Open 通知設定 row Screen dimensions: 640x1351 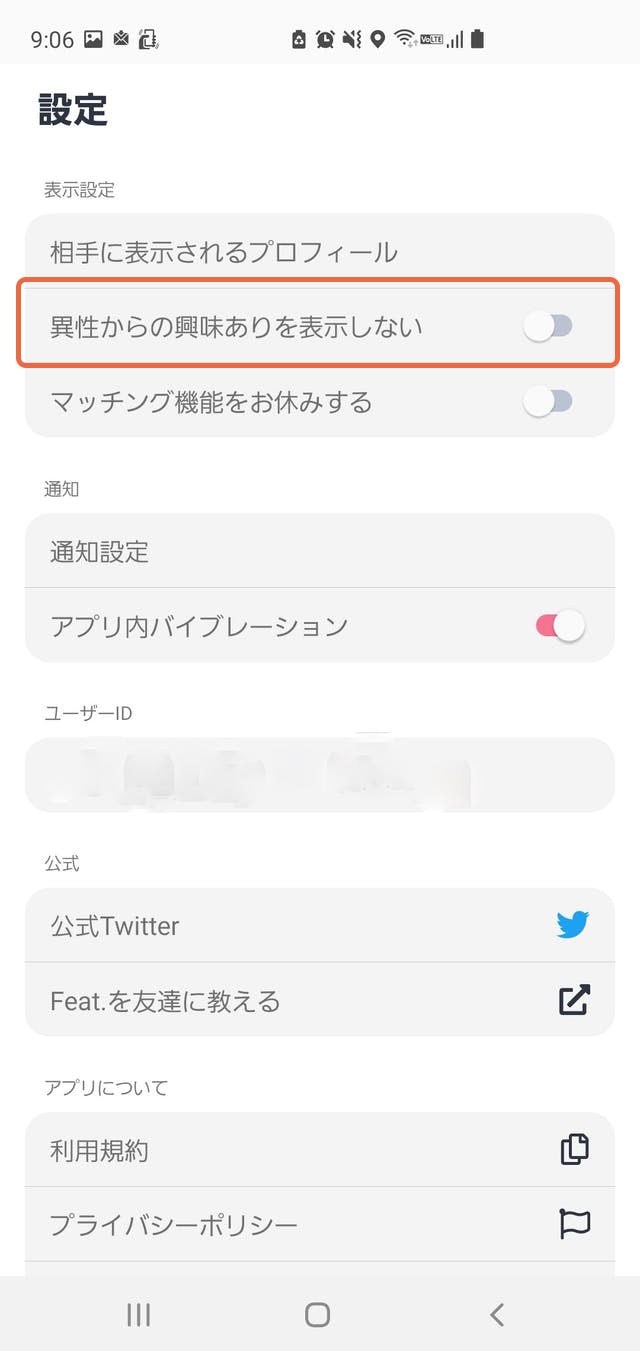tap(320, 551)
